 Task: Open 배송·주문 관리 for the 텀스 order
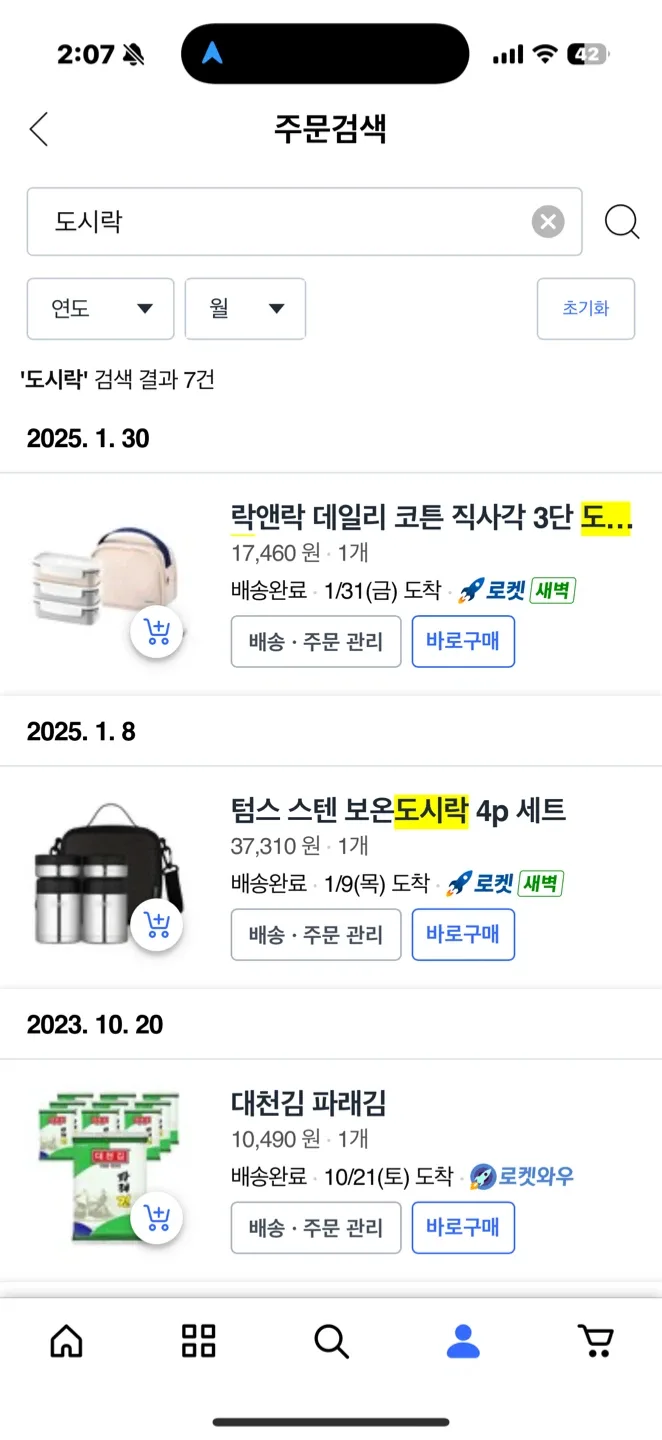(x=316, y=935)
